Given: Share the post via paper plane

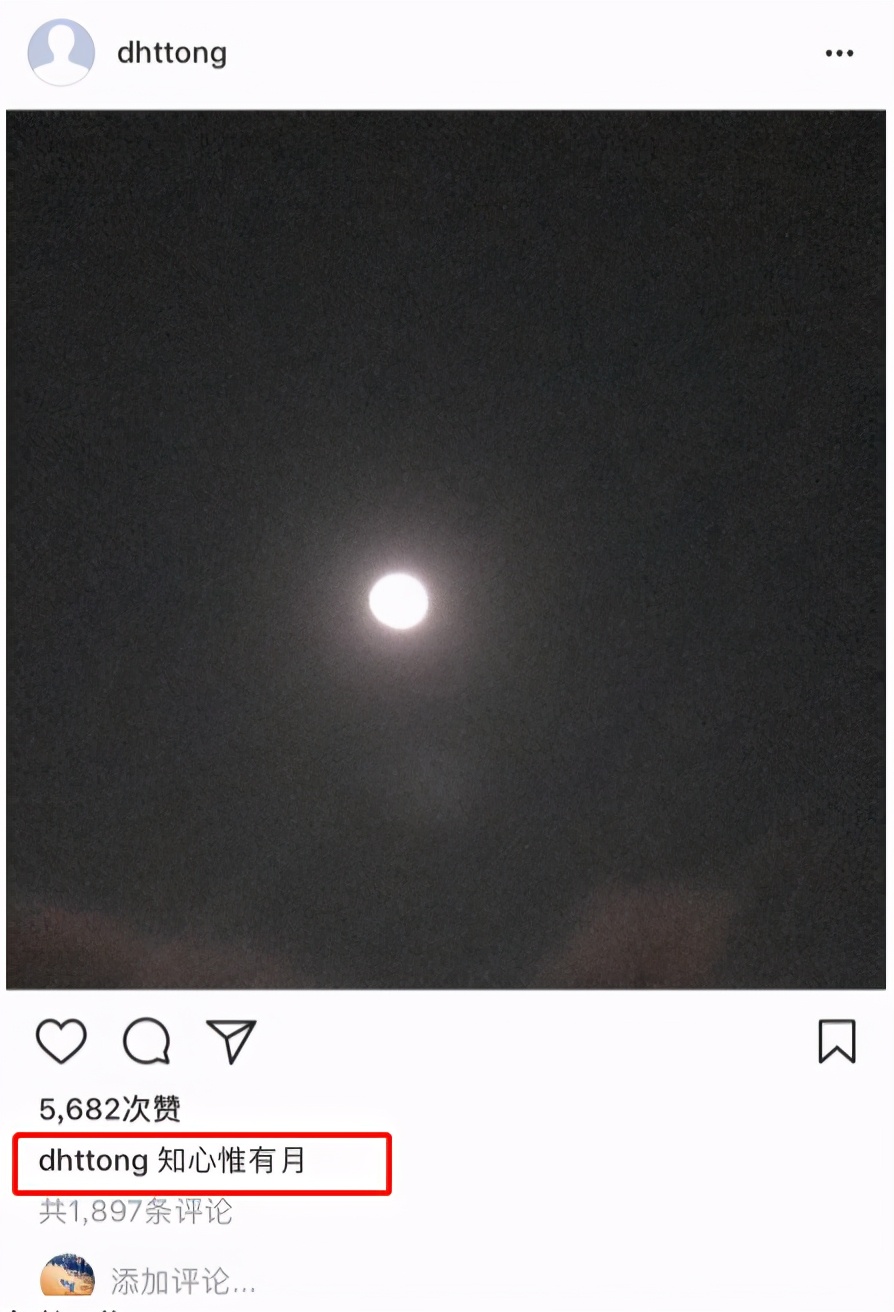Looking at the screenshot, I should [231, 1042].
